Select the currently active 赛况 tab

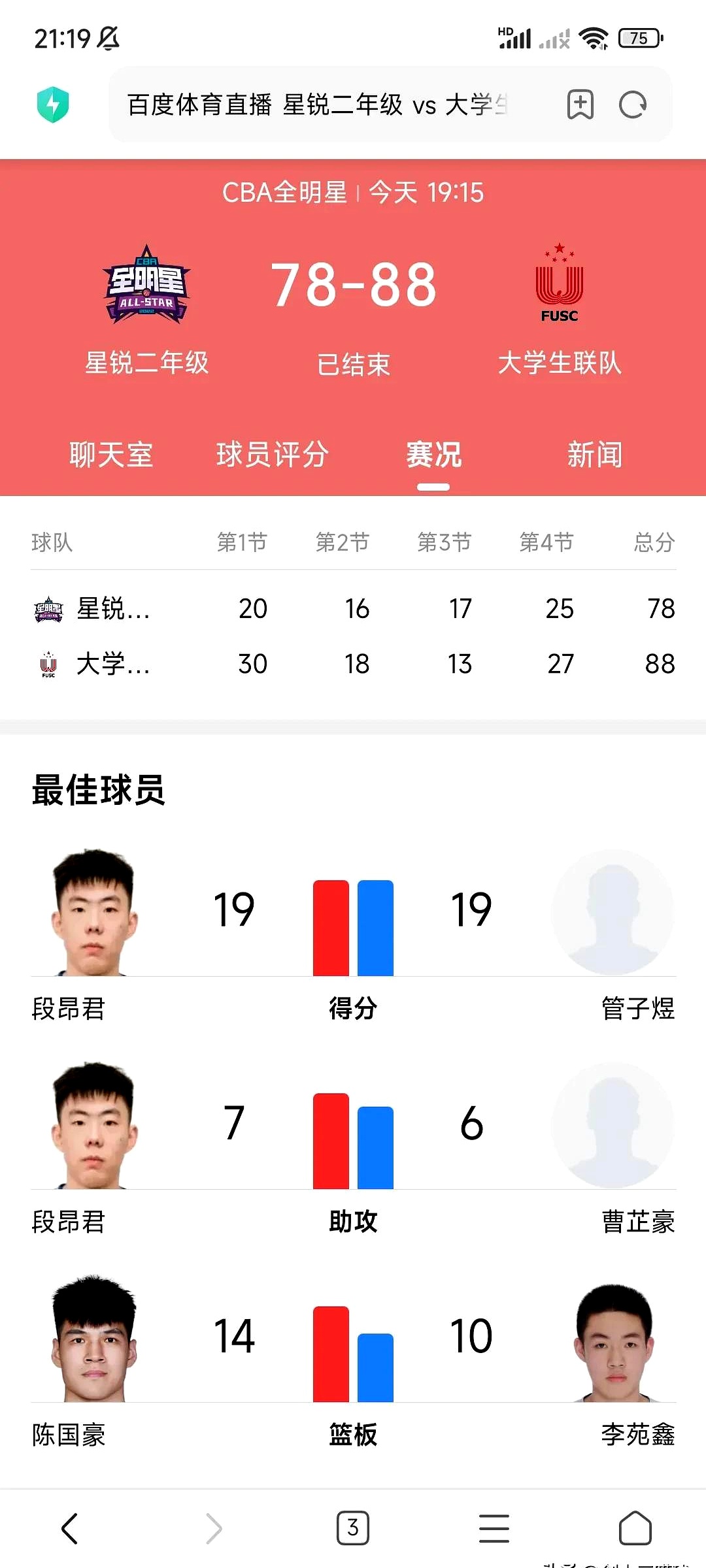point(433,455)
